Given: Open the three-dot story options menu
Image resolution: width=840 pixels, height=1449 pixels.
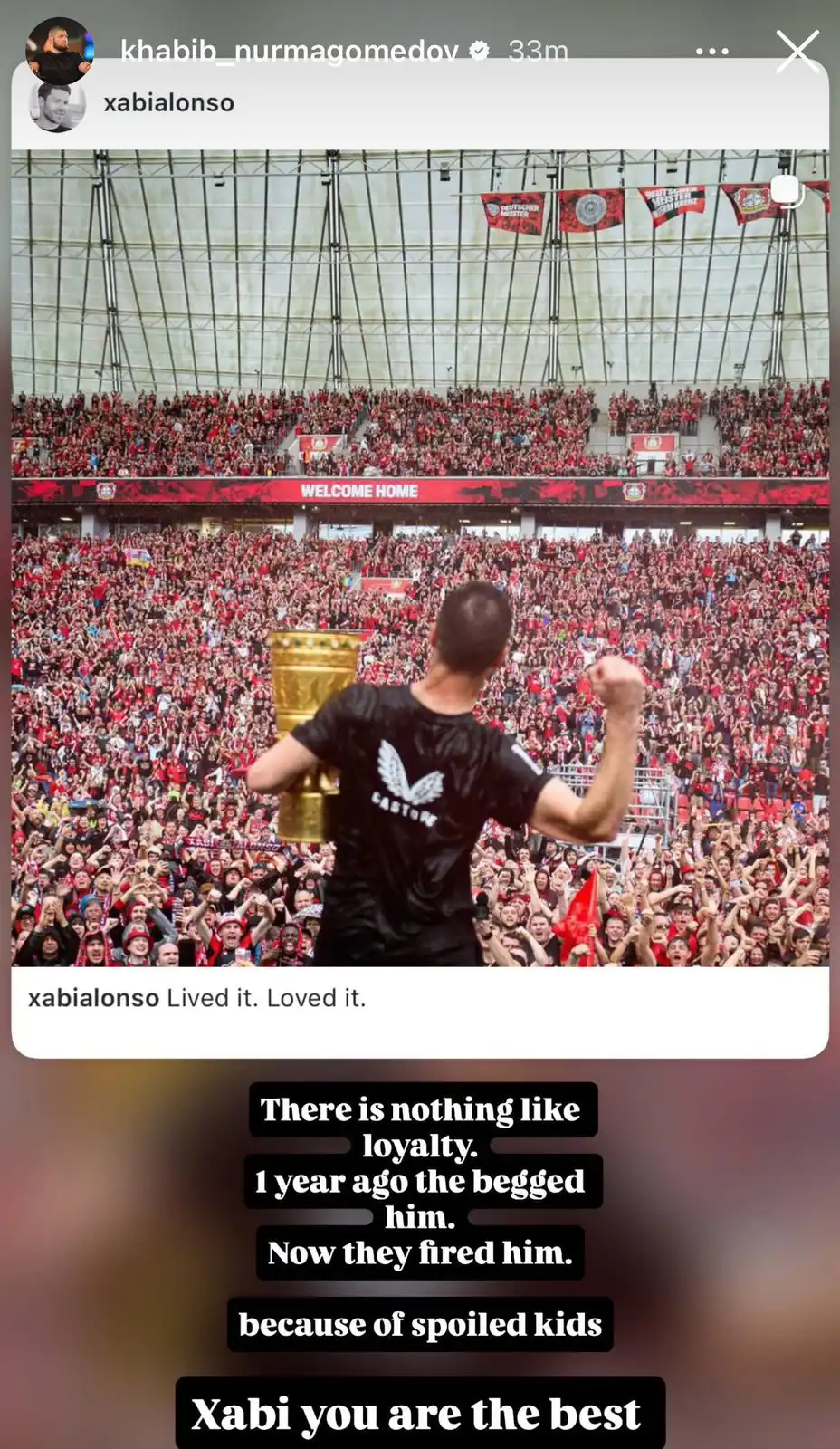Looking at the screenshot, I should tap(711, 51).
